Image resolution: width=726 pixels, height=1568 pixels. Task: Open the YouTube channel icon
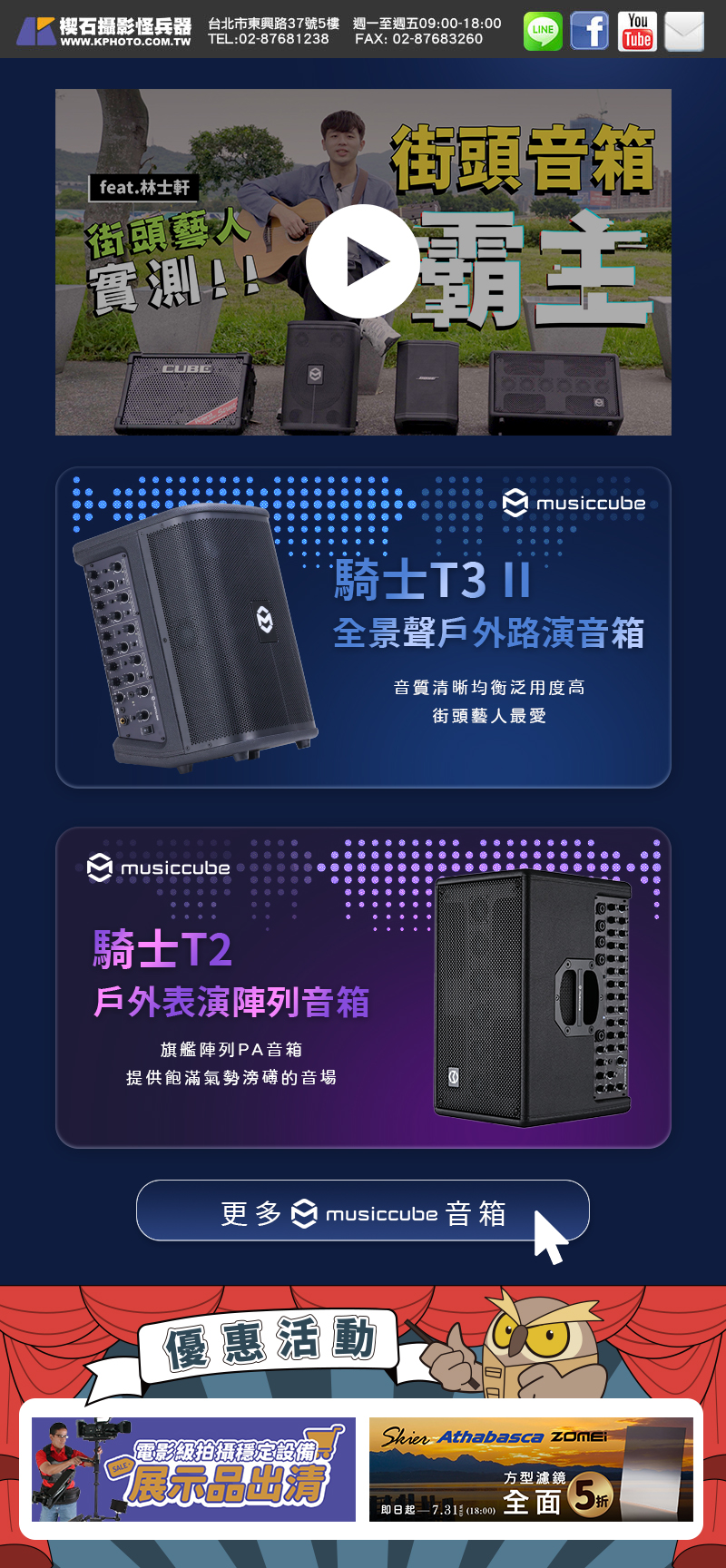point(637,31)
